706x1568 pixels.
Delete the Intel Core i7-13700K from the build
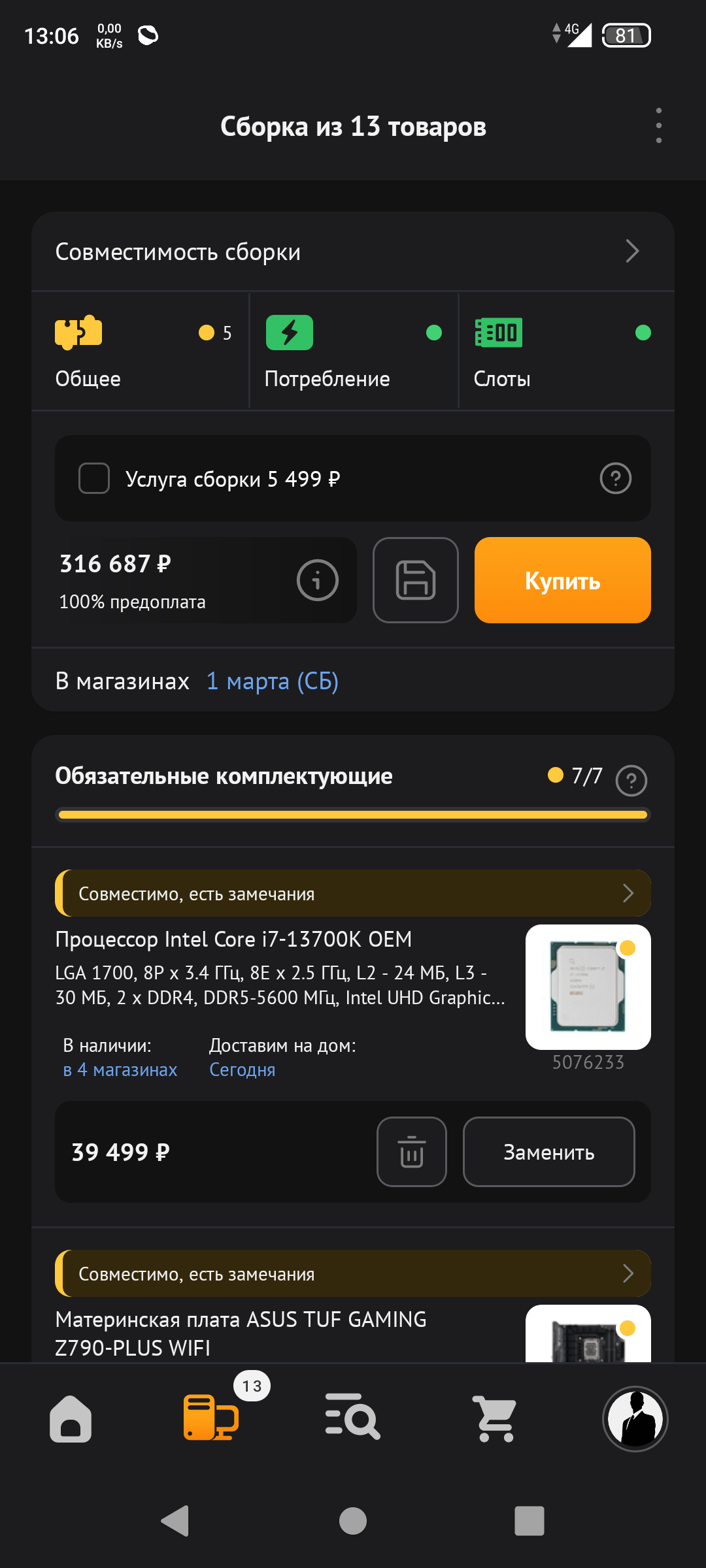pyautogui.click(x=412, y=1152)
